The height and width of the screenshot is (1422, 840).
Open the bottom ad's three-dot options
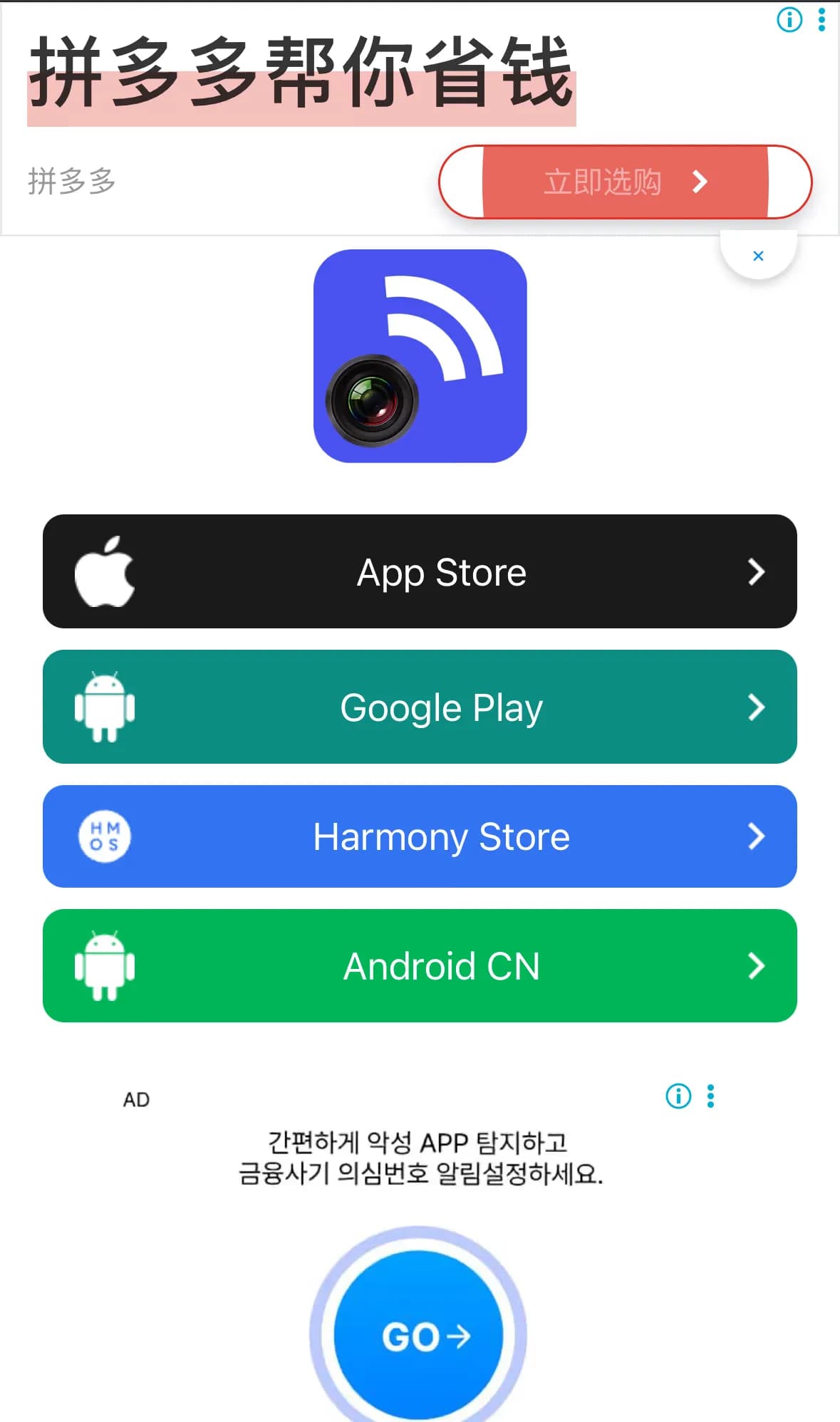click(x=710, y=1096)
